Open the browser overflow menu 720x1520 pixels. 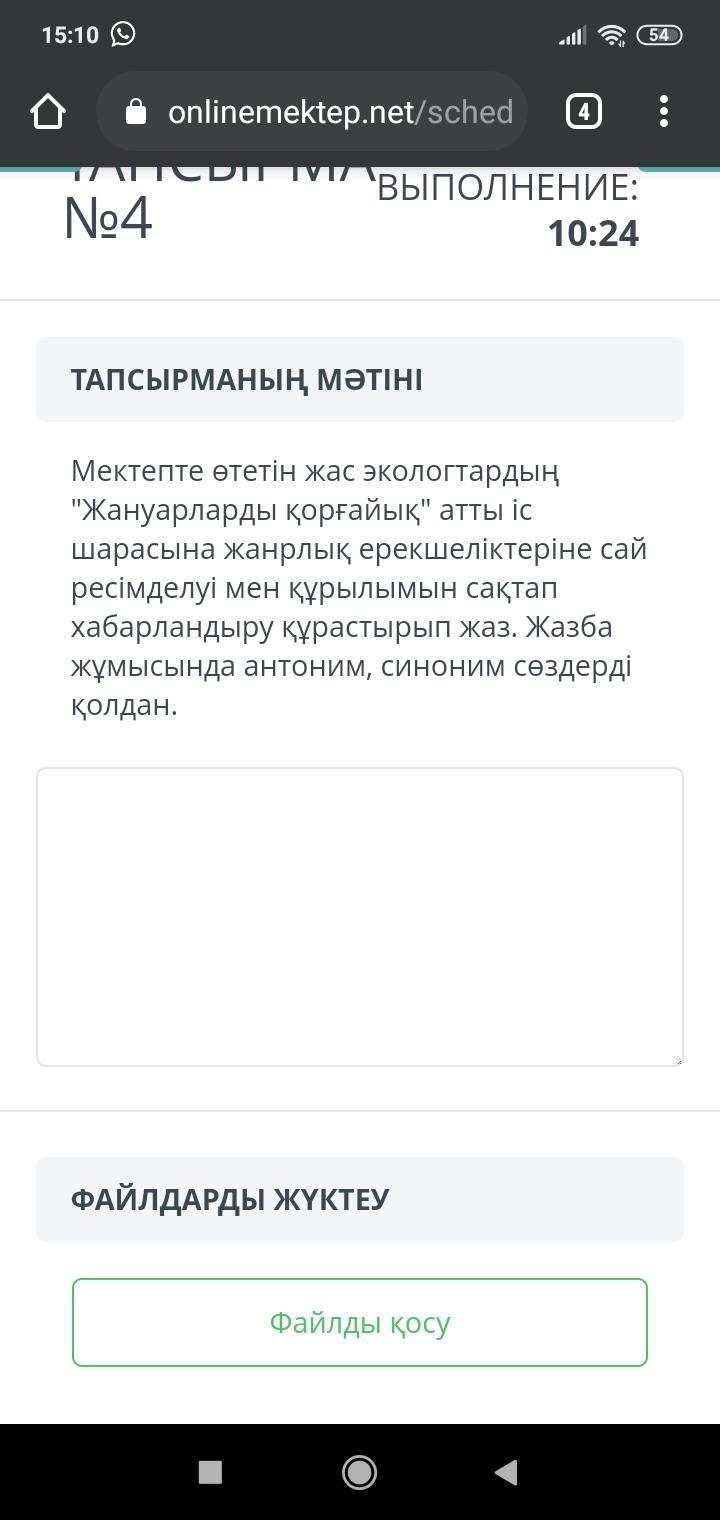[x=664, y=111]
